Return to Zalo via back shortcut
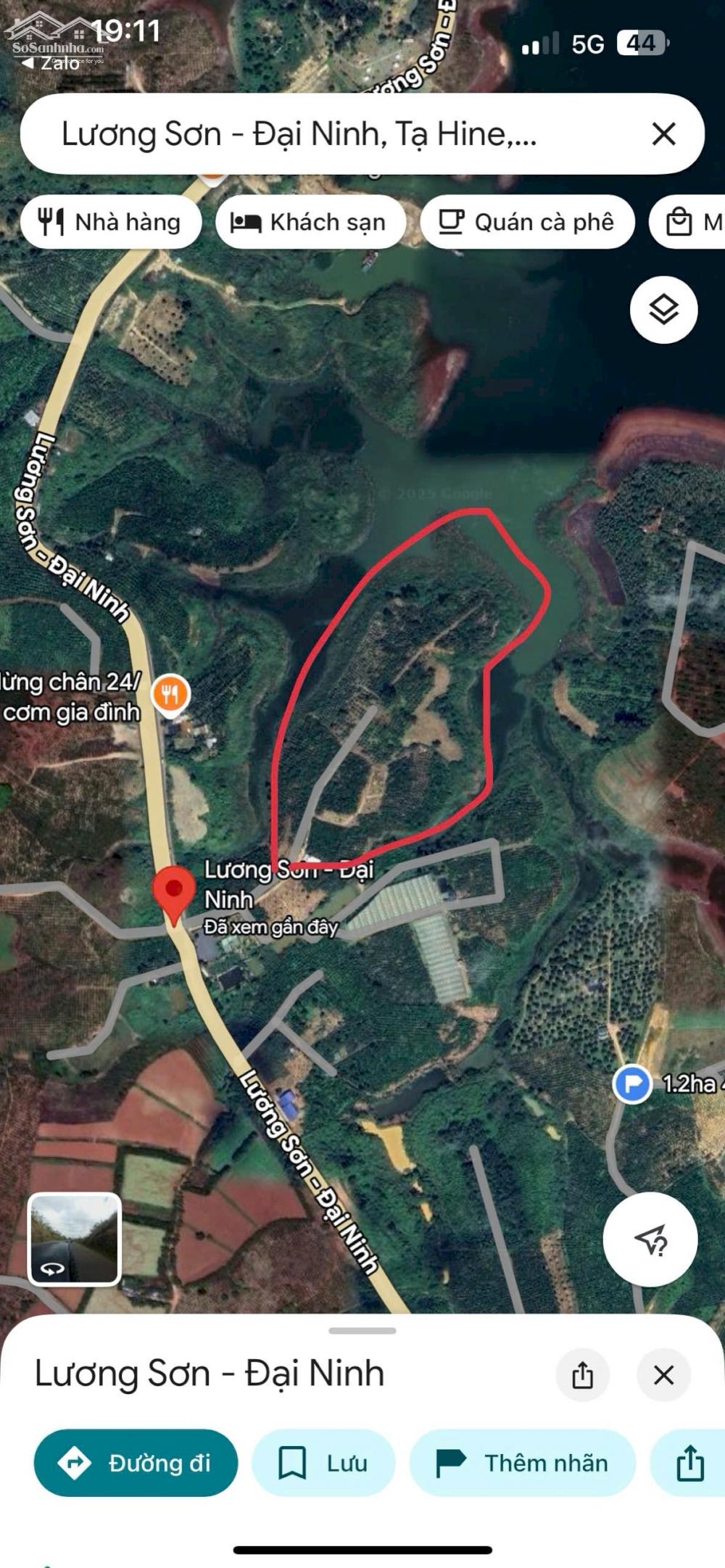 point(51,63)
